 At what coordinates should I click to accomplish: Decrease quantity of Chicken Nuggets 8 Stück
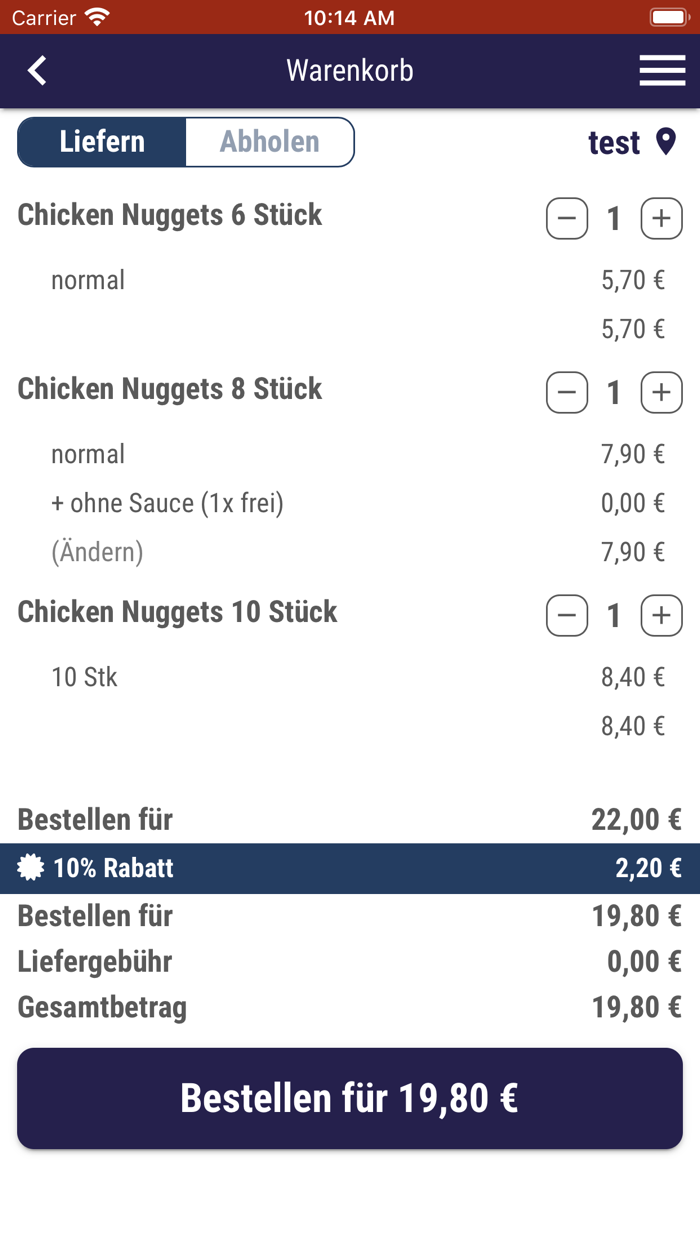tap(567, 392)
